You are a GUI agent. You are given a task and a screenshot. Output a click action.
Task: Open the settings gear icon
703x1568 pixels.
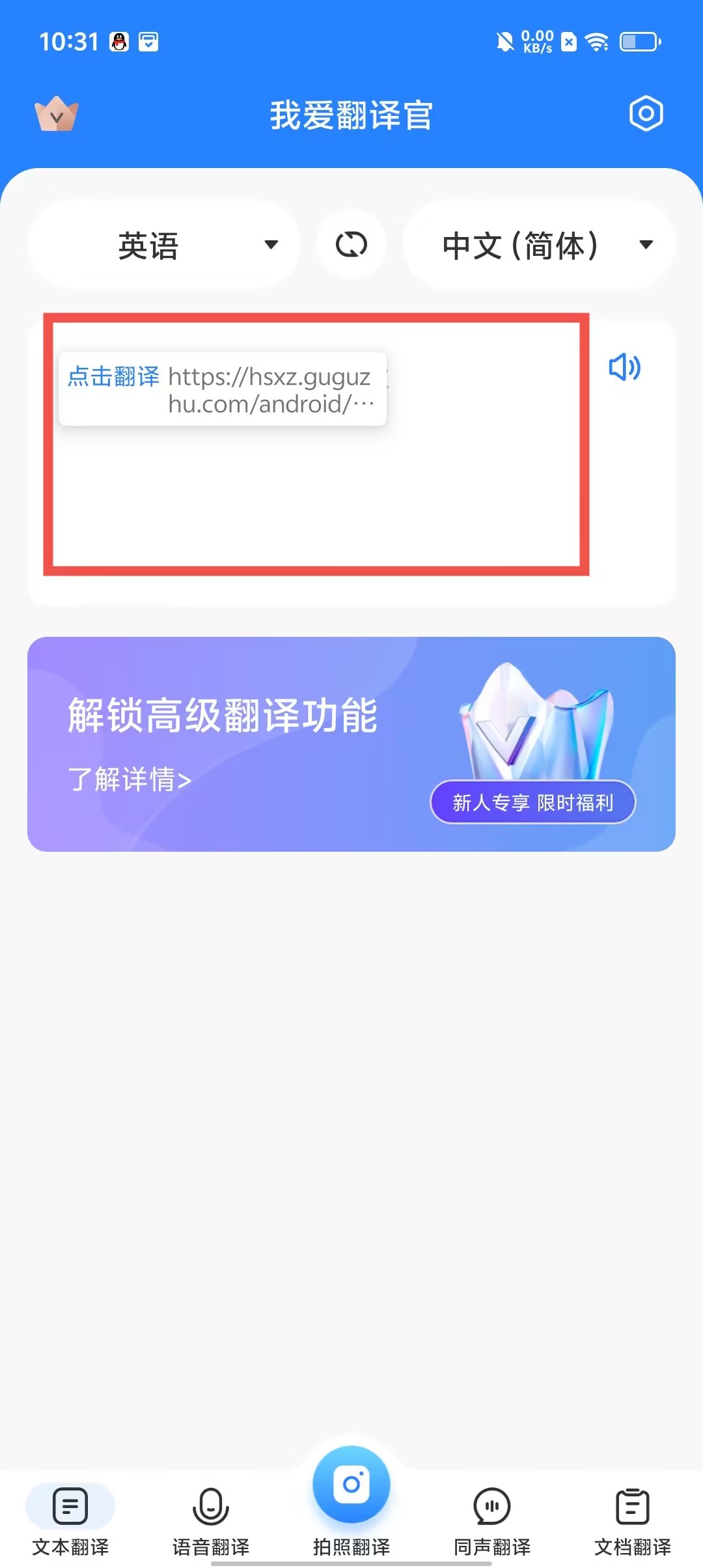click(646, 114)
